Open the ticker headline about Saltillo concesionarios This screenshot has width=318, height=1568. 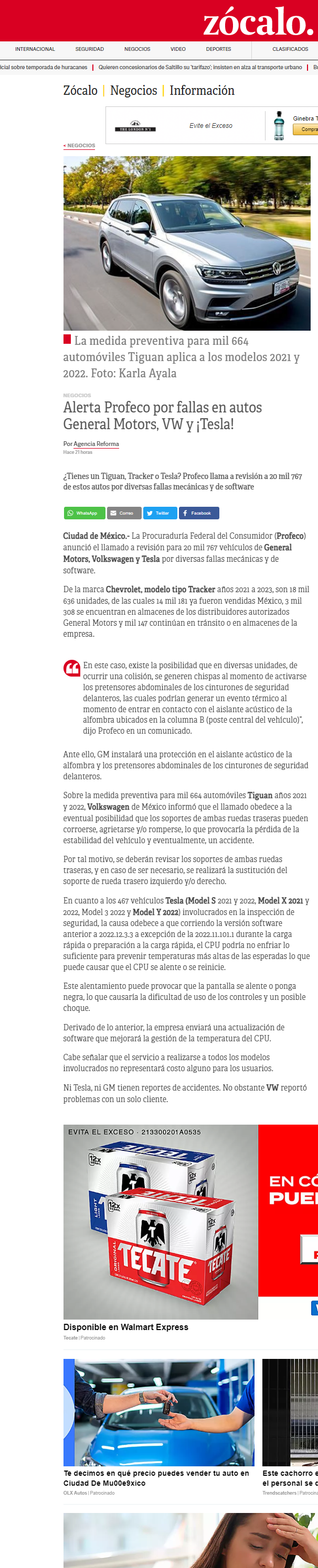click(x=200, y=68)
